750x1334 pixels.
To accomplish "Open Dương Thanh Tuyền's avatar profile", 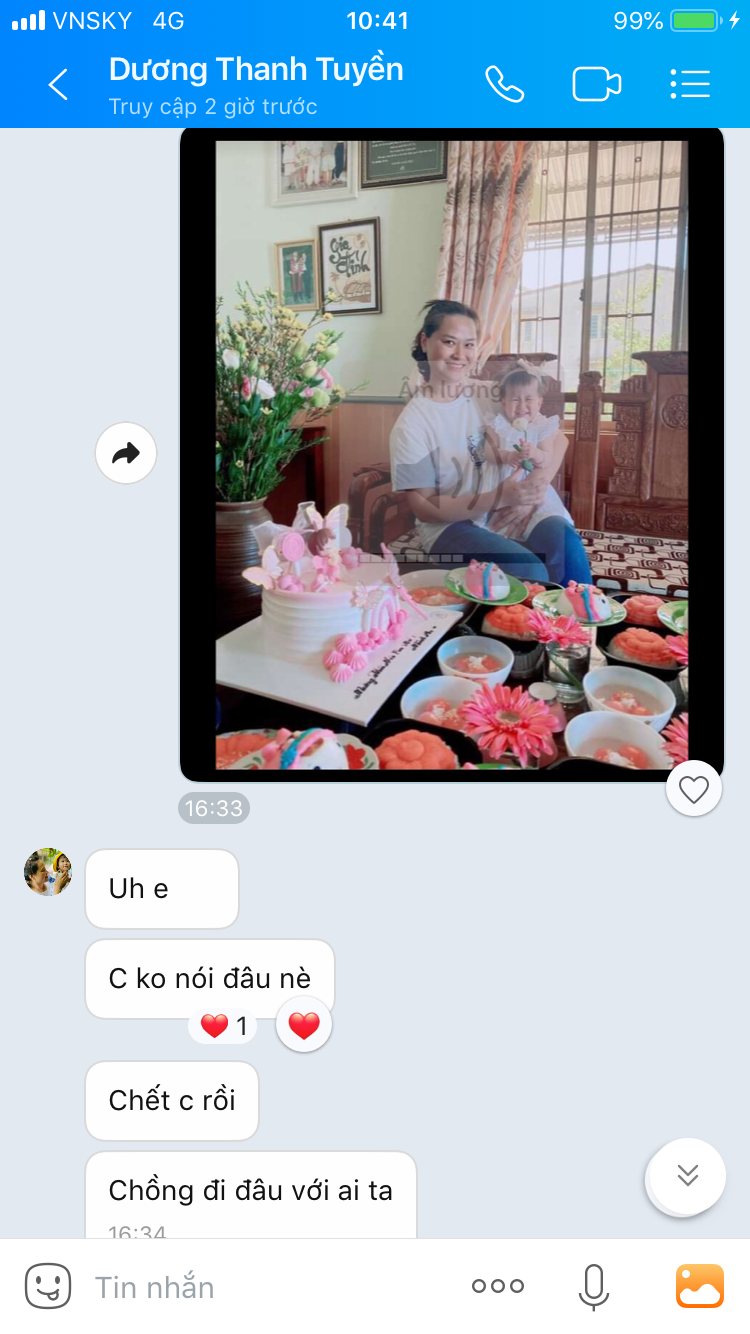I will pyautogui.click(x=48, y=872).
